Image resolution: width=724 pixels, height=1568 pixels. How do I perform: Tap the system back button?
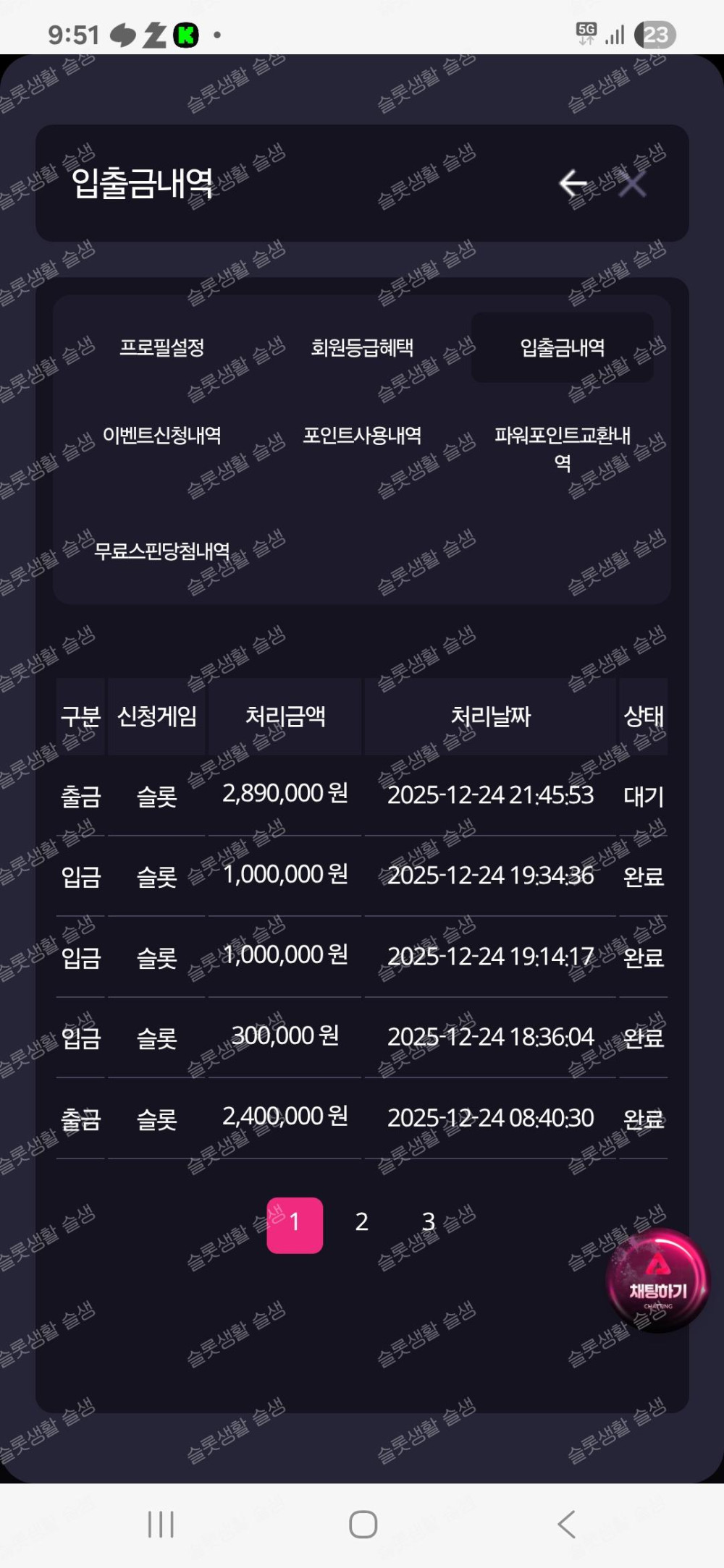tap(567, 1524)
